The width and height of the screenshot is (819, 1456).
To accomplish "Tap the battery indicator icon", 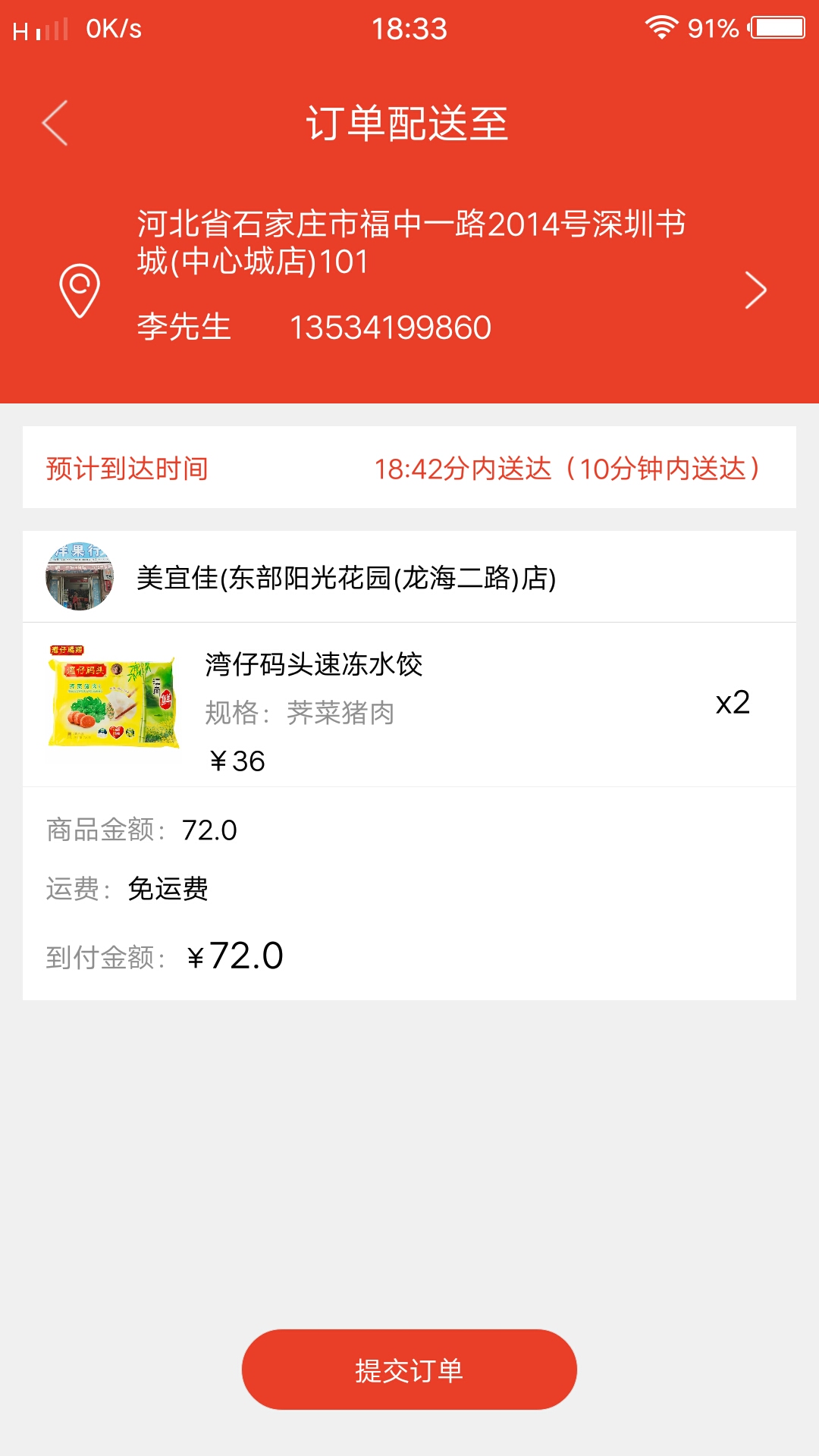I will click(x=775, y=27).
